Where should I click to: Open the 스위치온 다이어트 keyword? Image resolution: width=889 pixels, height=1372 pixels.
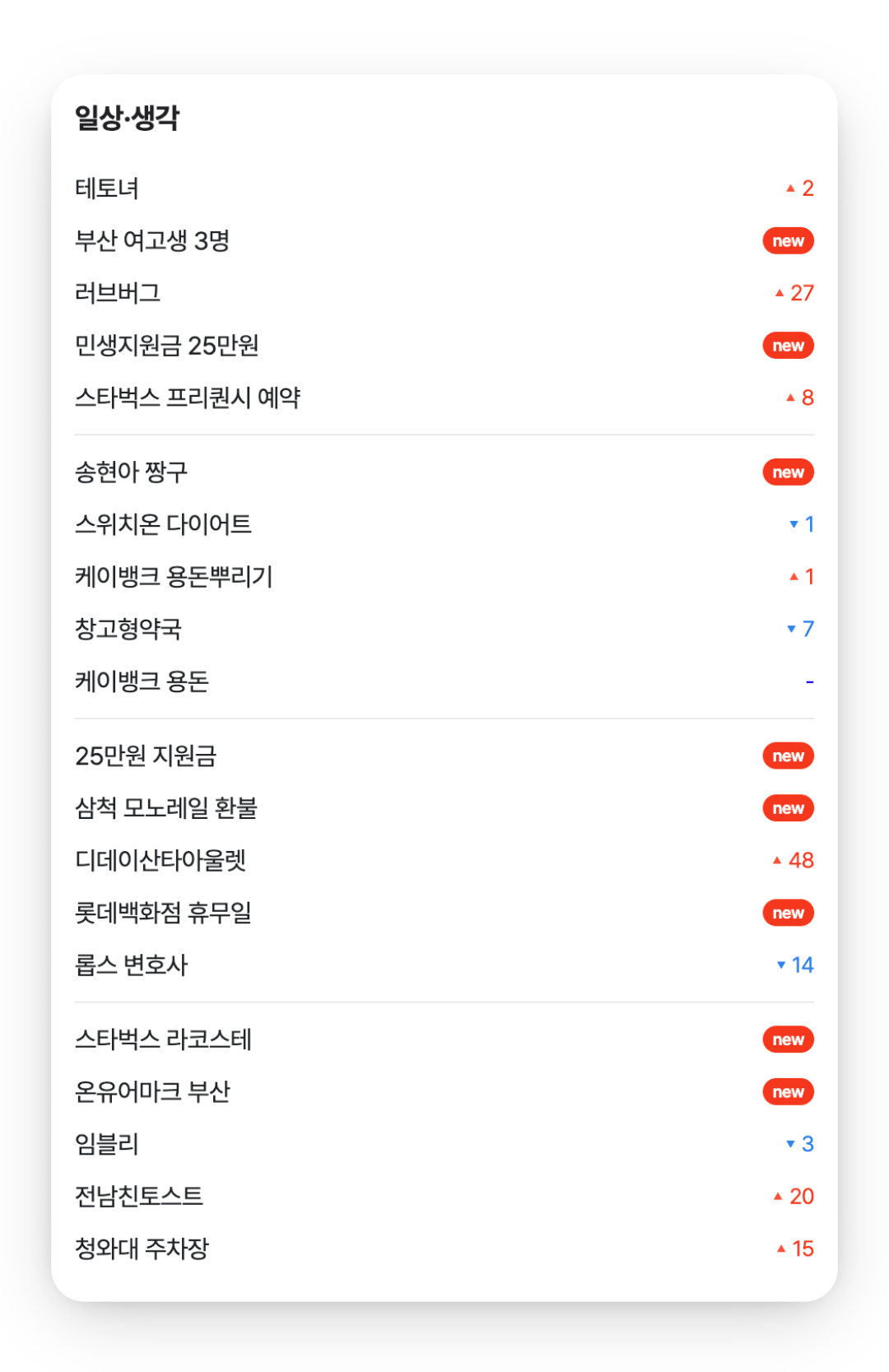tap(163, 524)
